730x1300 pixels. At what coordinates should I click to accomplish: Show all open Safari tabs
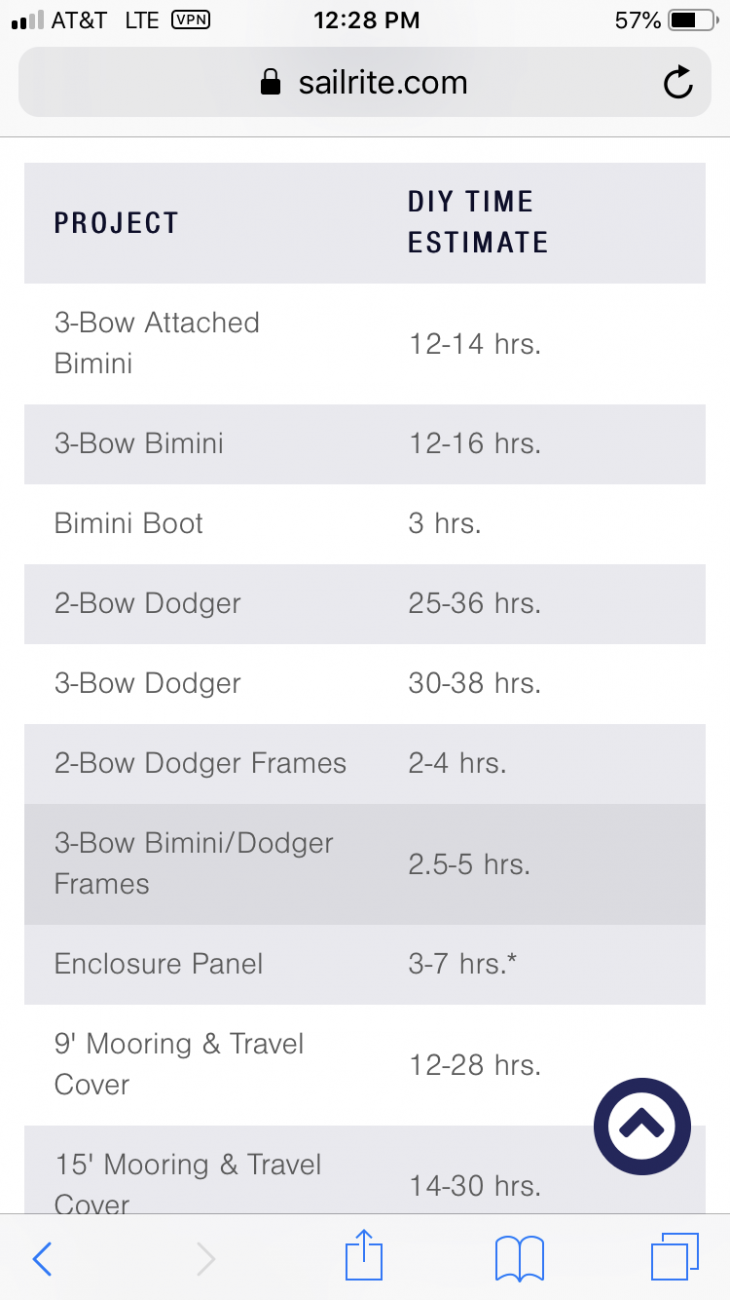[674, 1257]
